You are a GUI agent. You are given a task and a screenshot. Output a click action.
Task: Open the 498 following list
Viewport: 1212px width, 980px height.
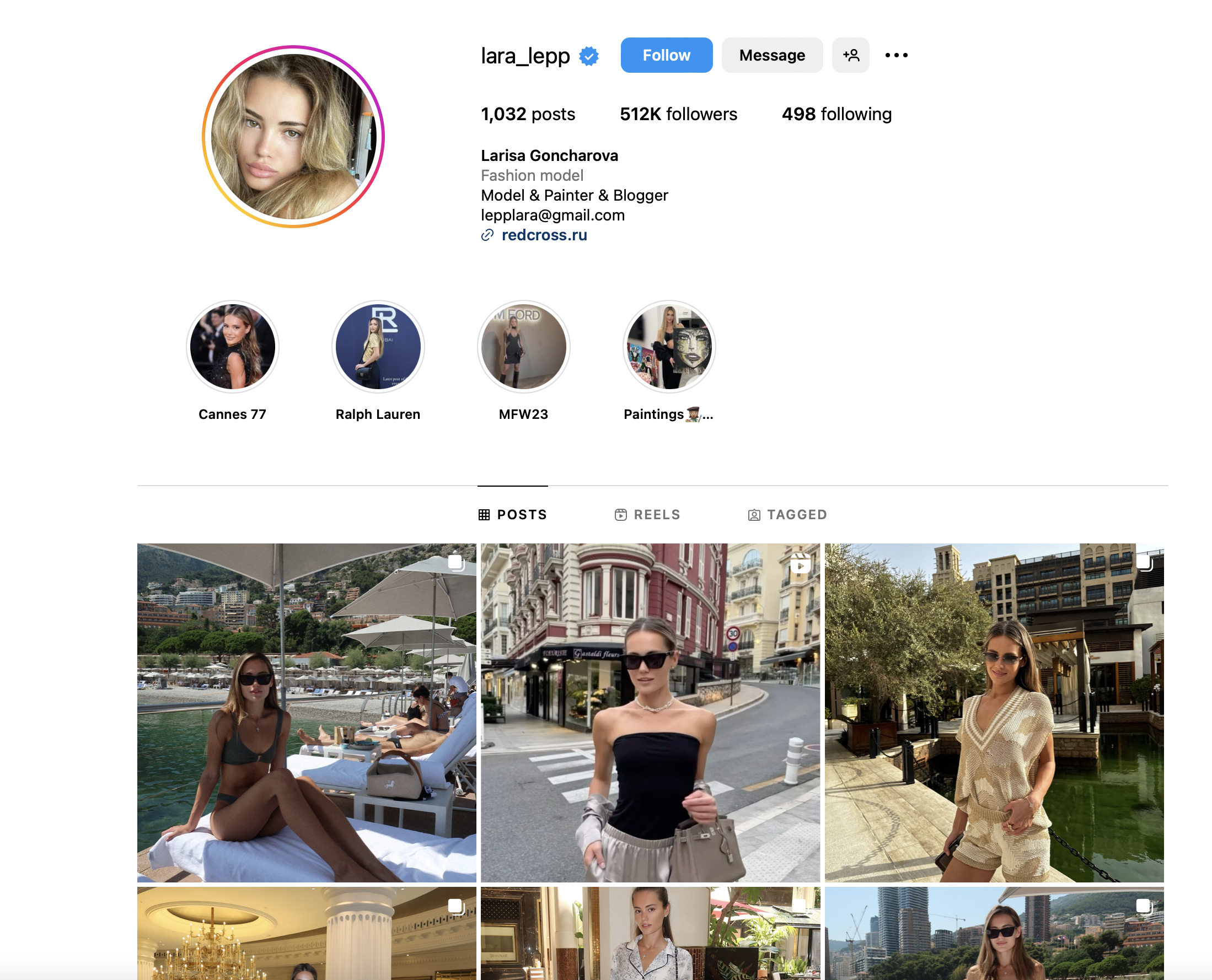[x=836, y=114]
